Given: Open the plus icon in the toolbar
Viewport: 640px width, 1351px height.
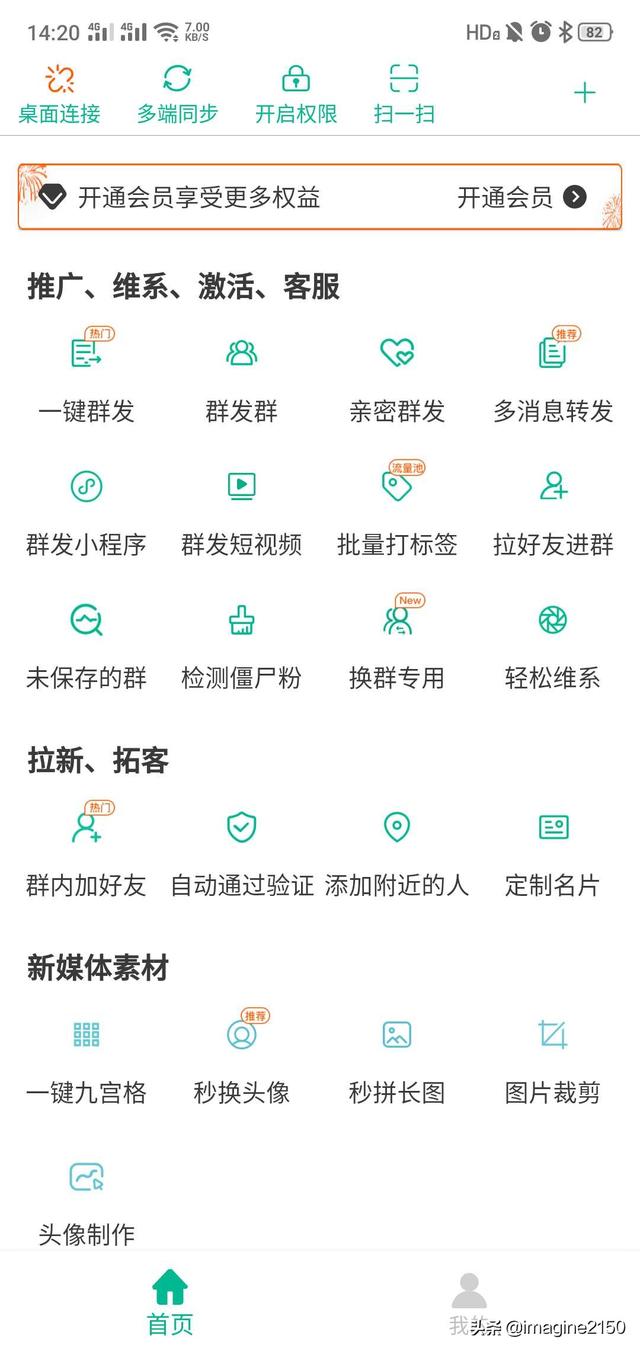Looking at the screenshot, I should coord(584,94).
